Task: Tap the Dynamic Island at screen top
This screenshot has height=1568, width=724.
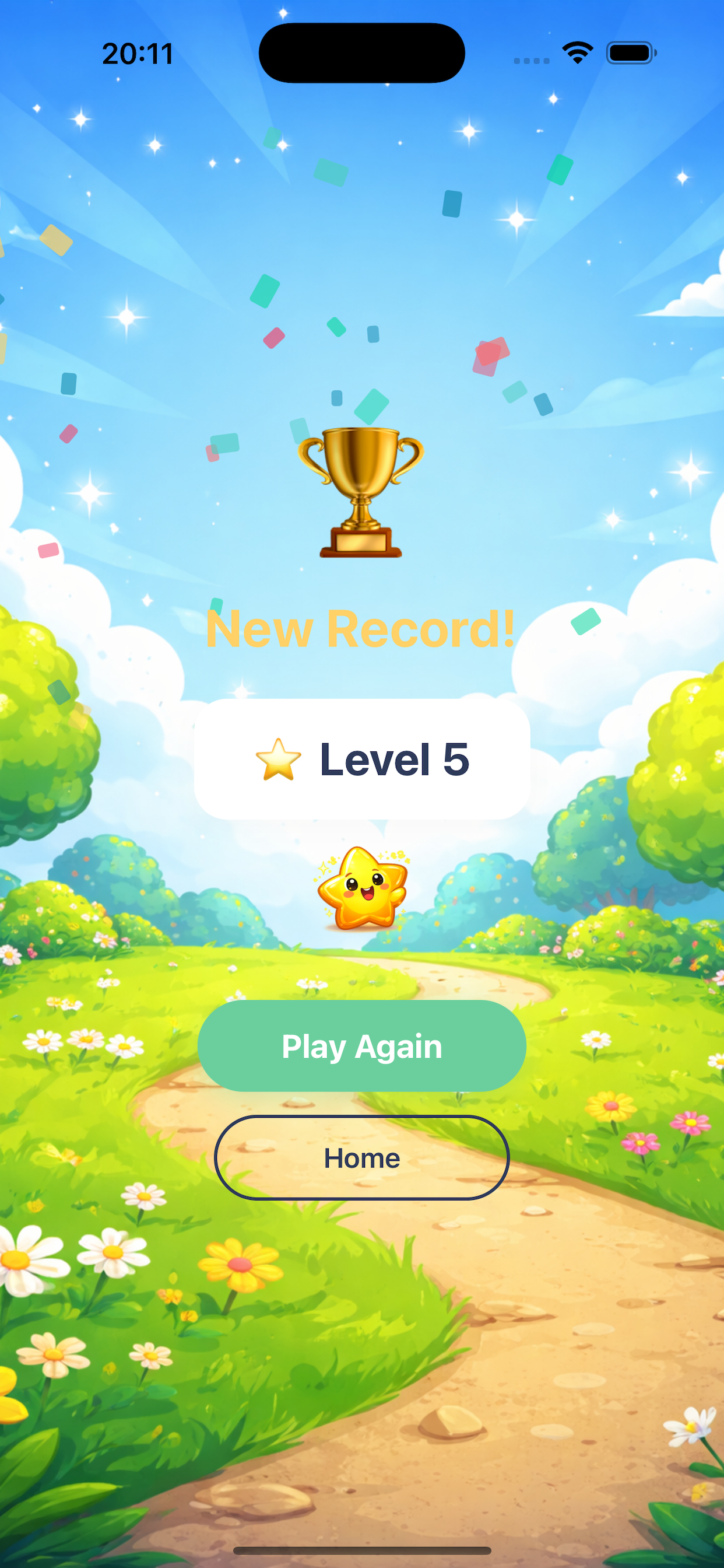Action: 361,52
